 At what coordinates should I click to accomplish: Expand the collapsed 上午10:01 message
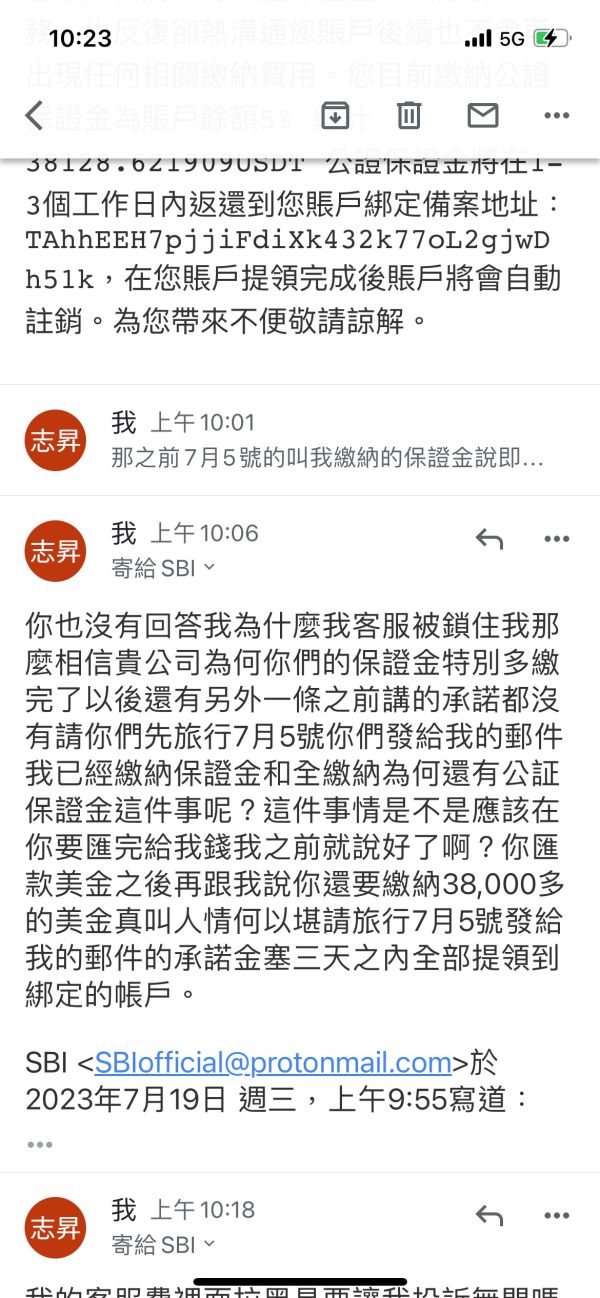(x=300, y=440)
